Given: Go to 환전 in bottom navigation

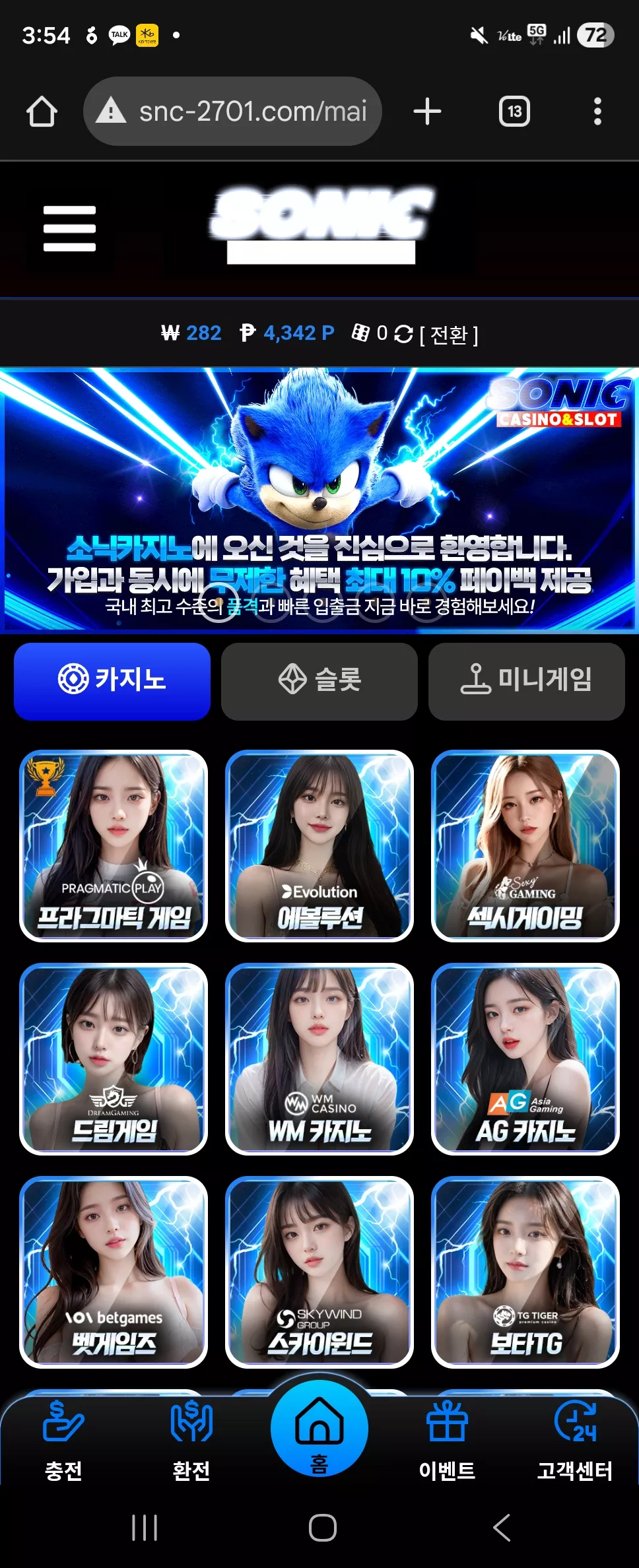Looking at the screenshot, I should pyautogui.click(x=191, y=1440).
